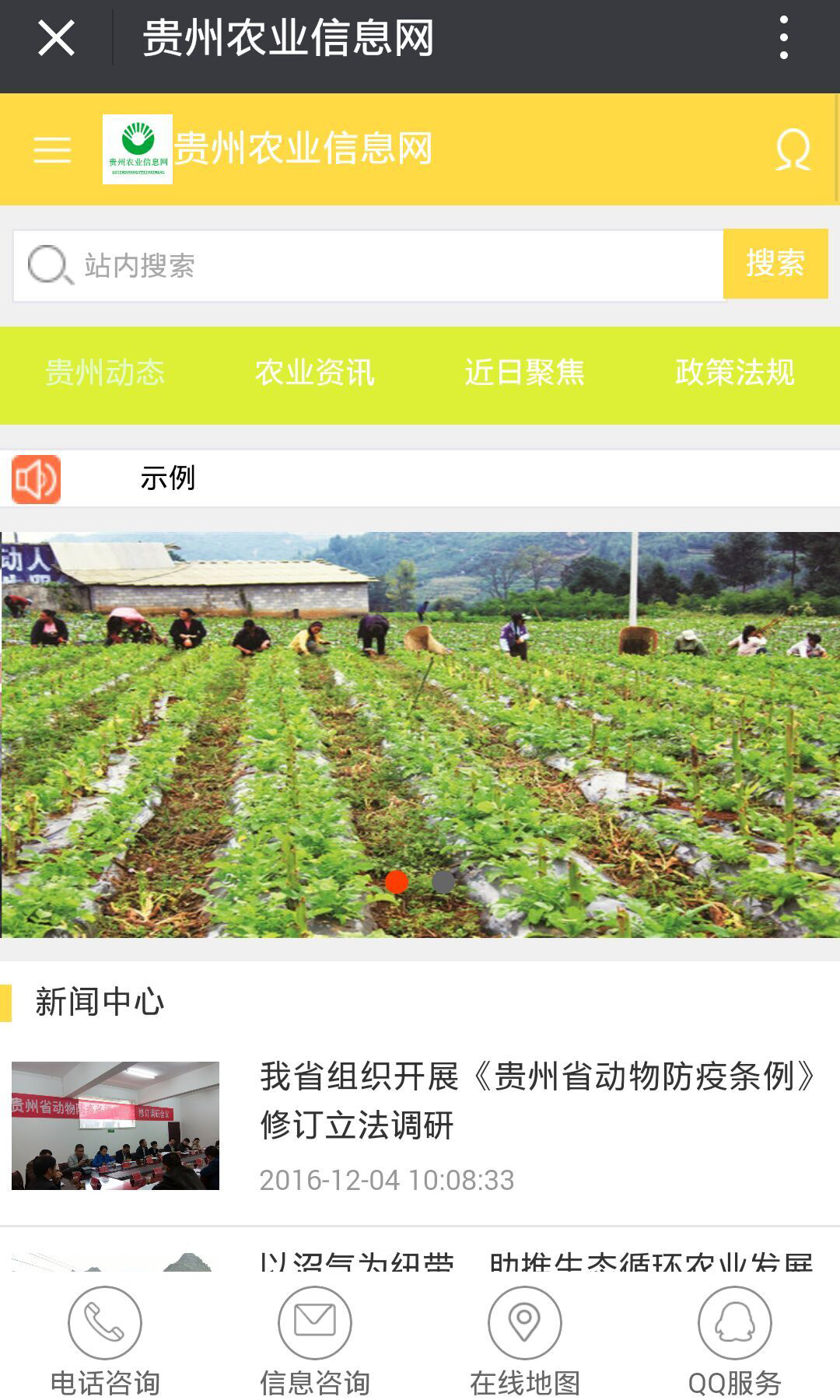The image size is (840, 1400).
Task: Close the 贵州农业信息网 web page
Action: [x=56, y=38]
